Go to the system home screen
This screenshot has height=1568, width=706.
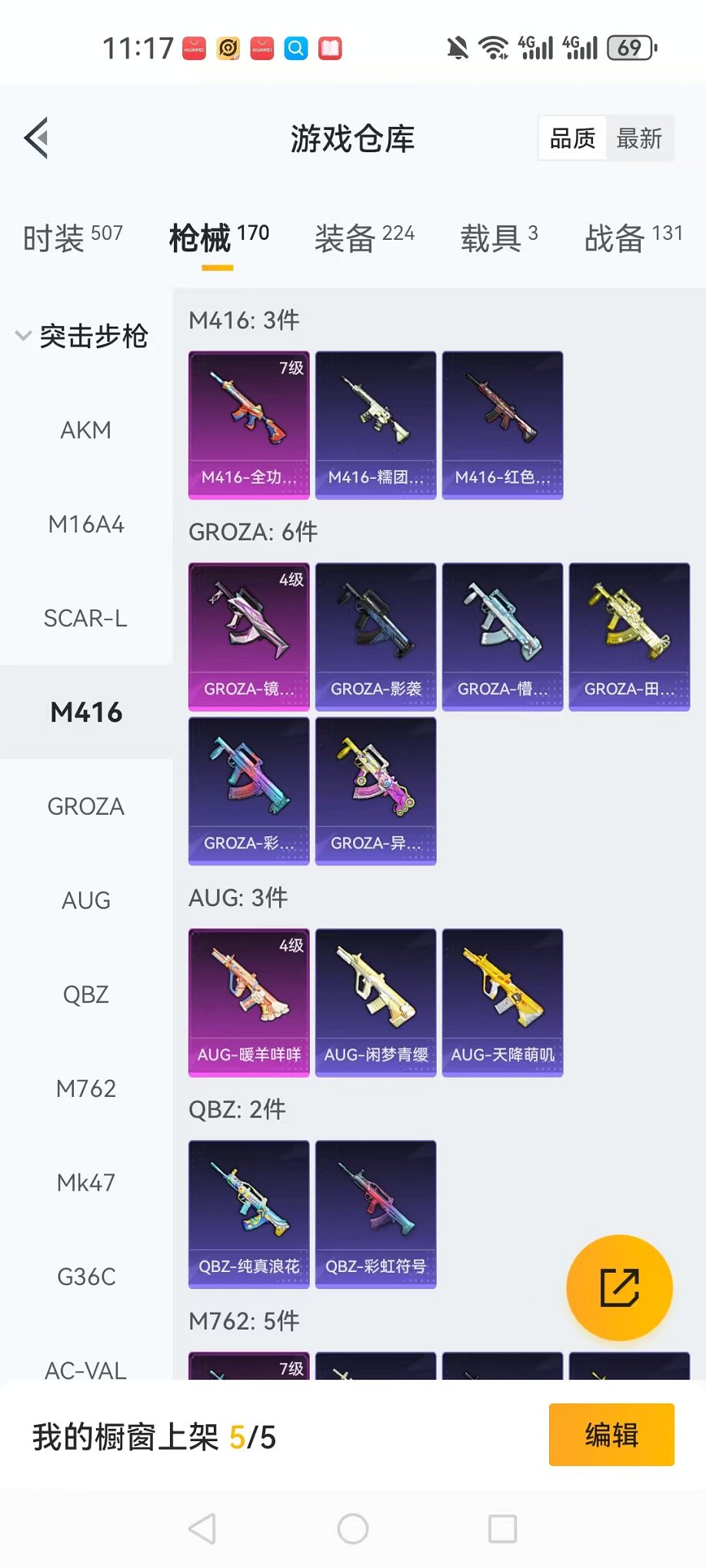[x=353, y=1529]
